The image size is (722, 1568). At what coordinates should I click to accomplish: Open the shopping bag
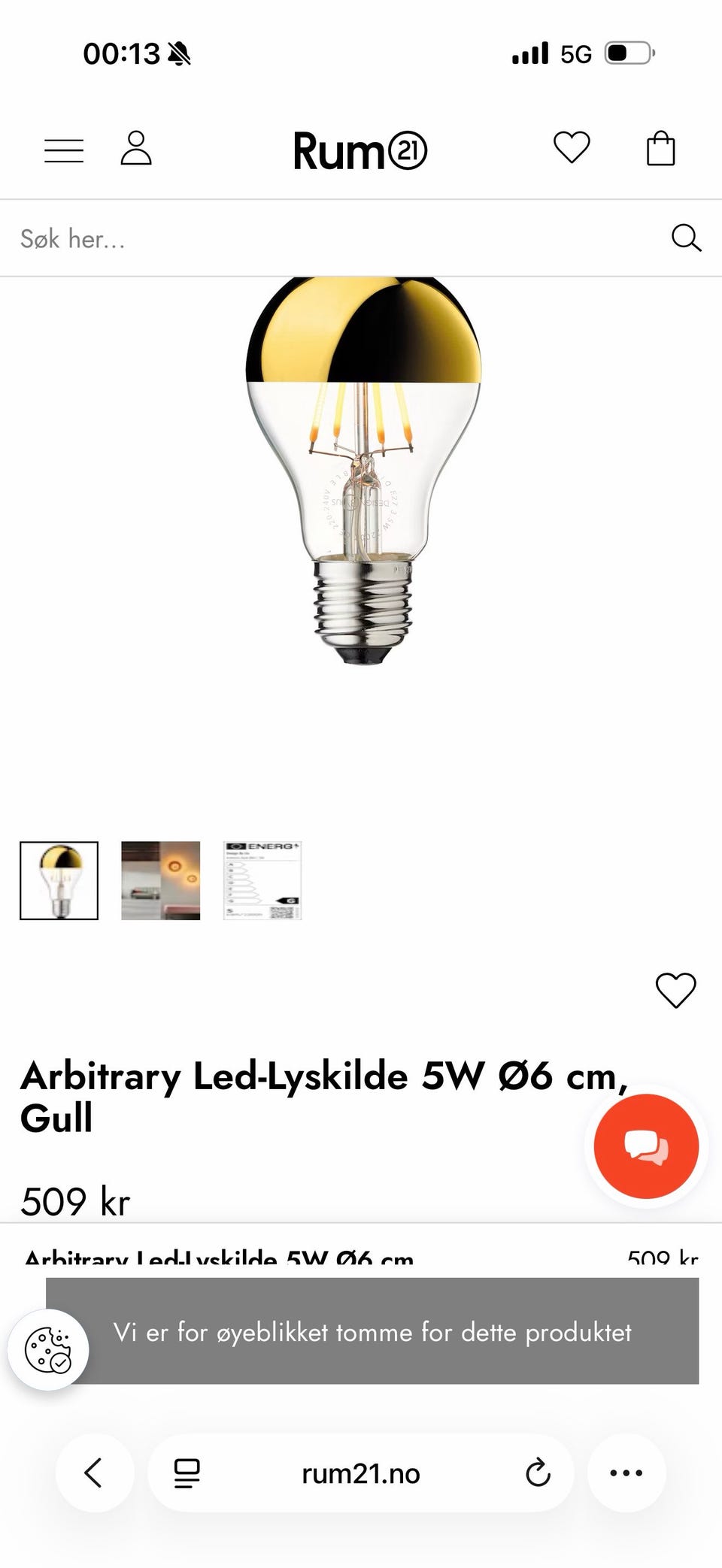point(661,148)
